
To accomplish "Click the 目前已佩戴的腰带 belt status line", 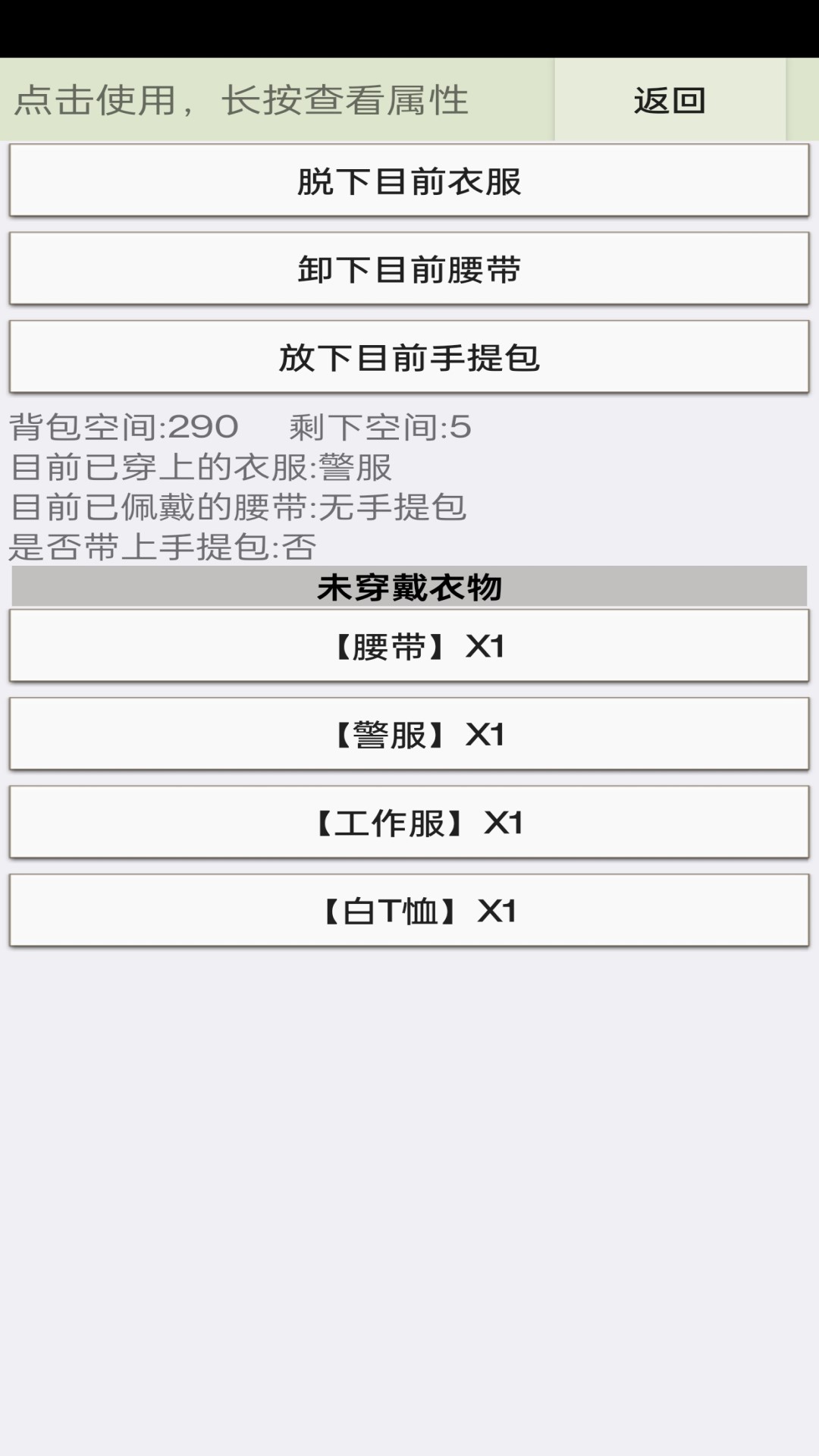I will (x=235, y=509).
